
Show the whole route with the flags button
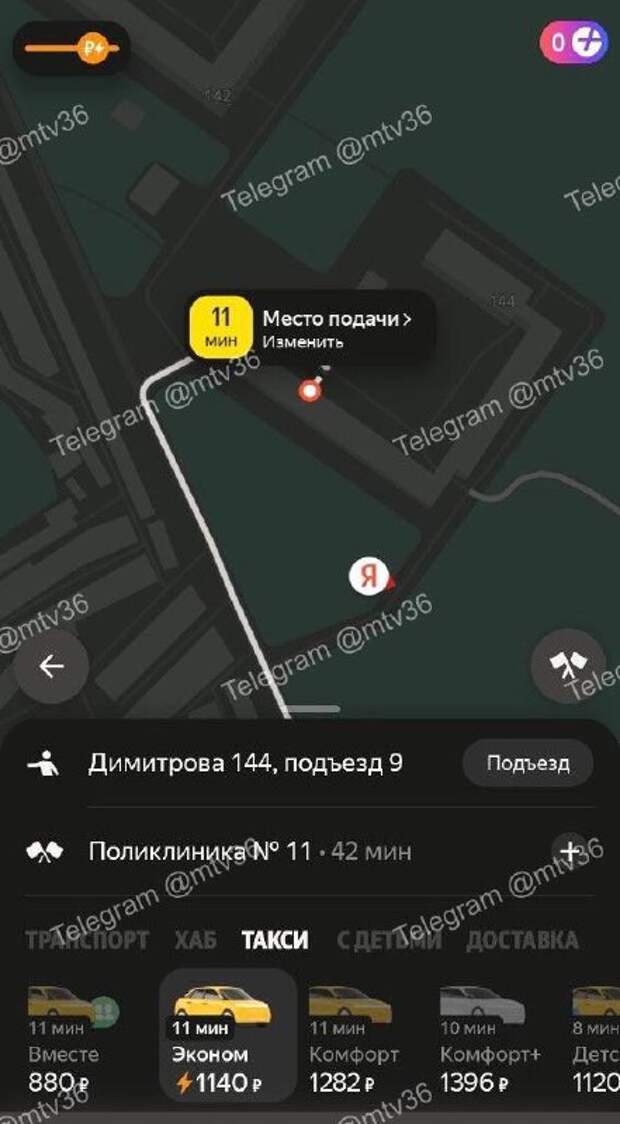point(569,666)
